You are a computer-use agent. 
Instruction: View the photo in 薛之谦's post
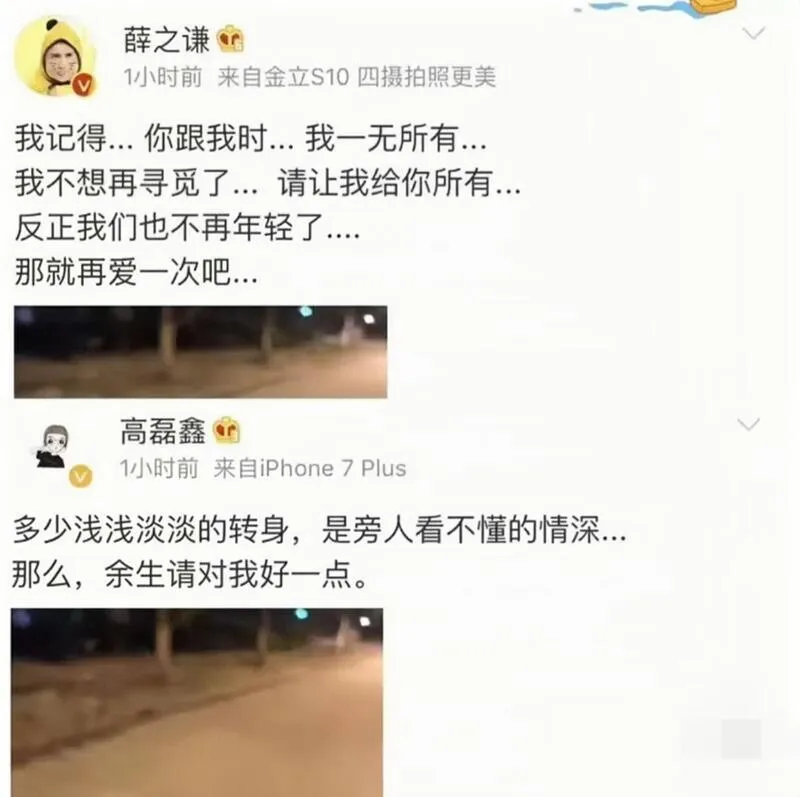pyautogui.click(x=200, y=352)
